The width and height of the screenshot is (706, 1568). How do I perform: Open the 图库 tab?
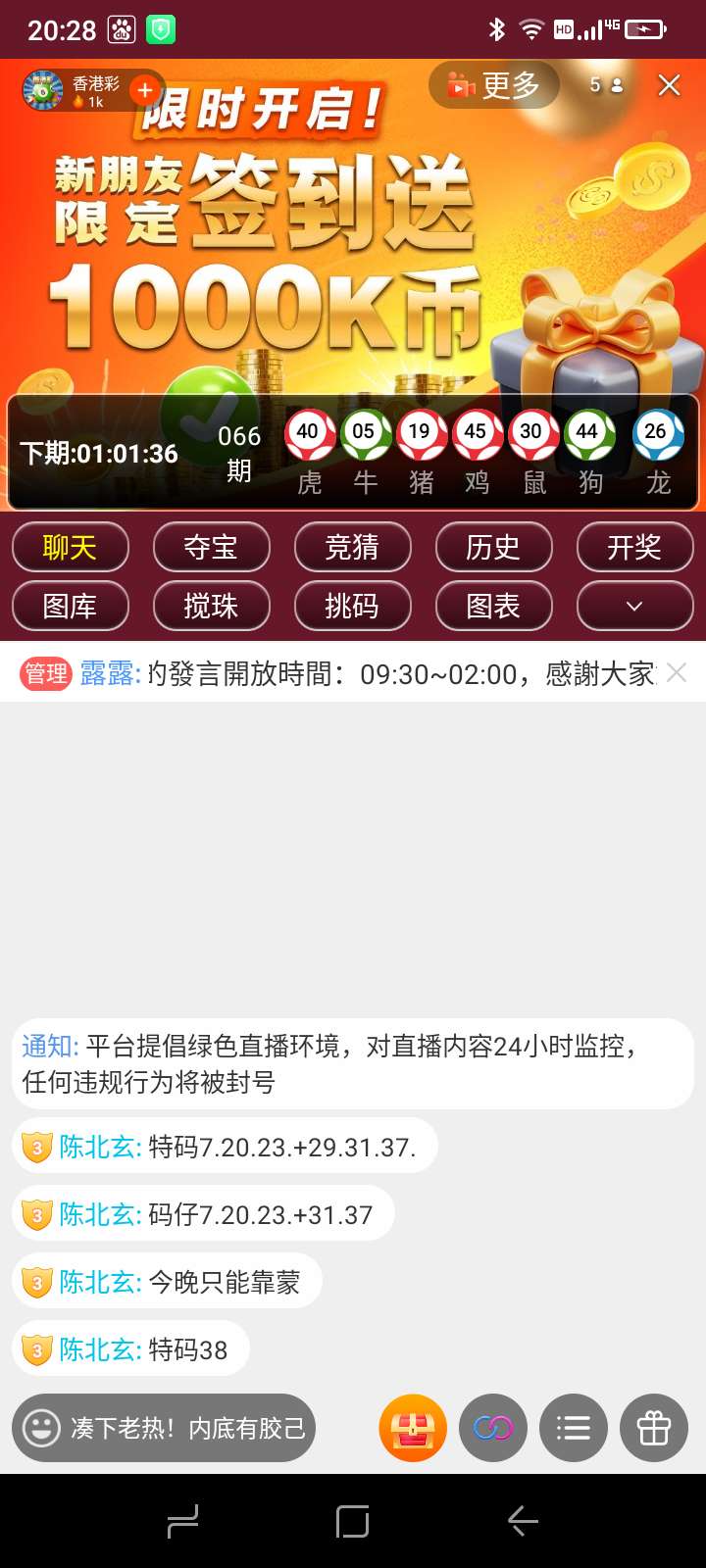[71, 606]
